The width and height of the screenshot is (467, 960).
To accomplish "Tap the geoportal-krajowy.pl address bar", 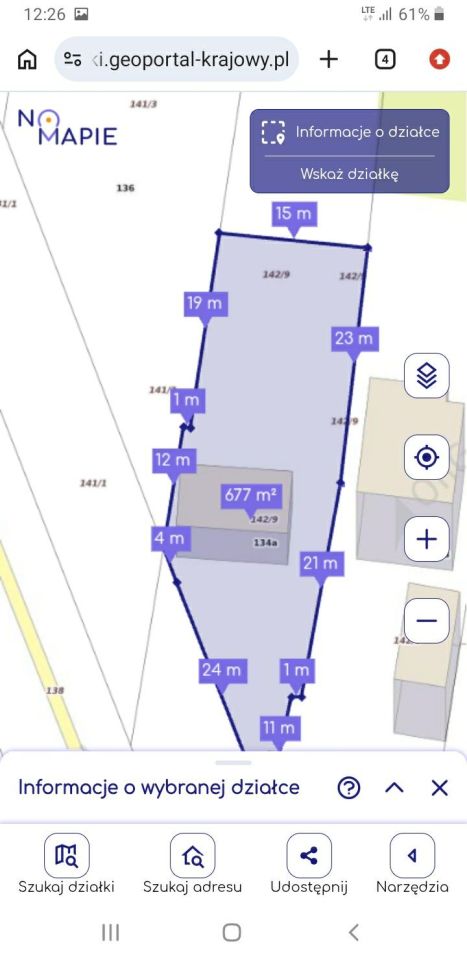I will [x=176, y=59].
